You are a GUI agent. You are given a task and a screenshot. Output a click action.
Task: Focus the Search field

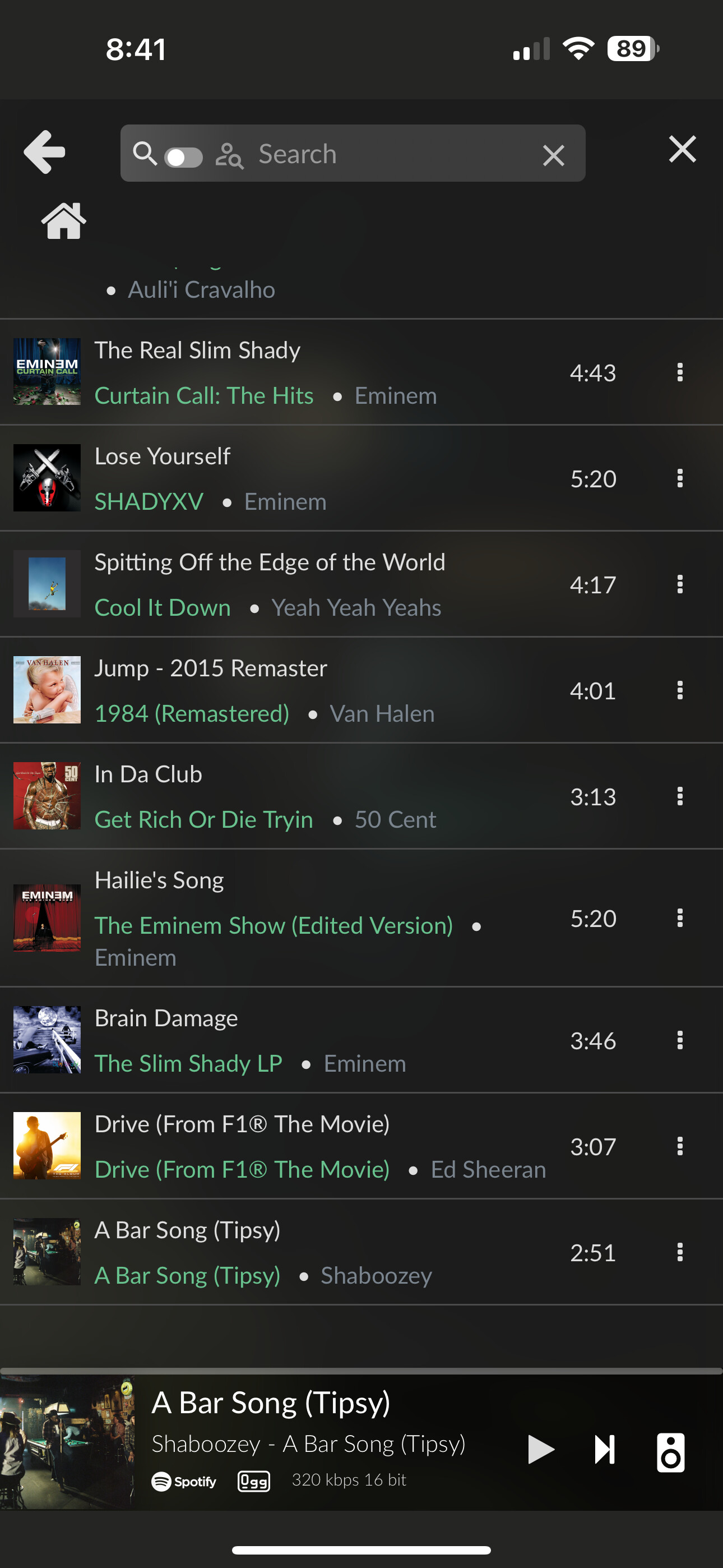(390, 154)
